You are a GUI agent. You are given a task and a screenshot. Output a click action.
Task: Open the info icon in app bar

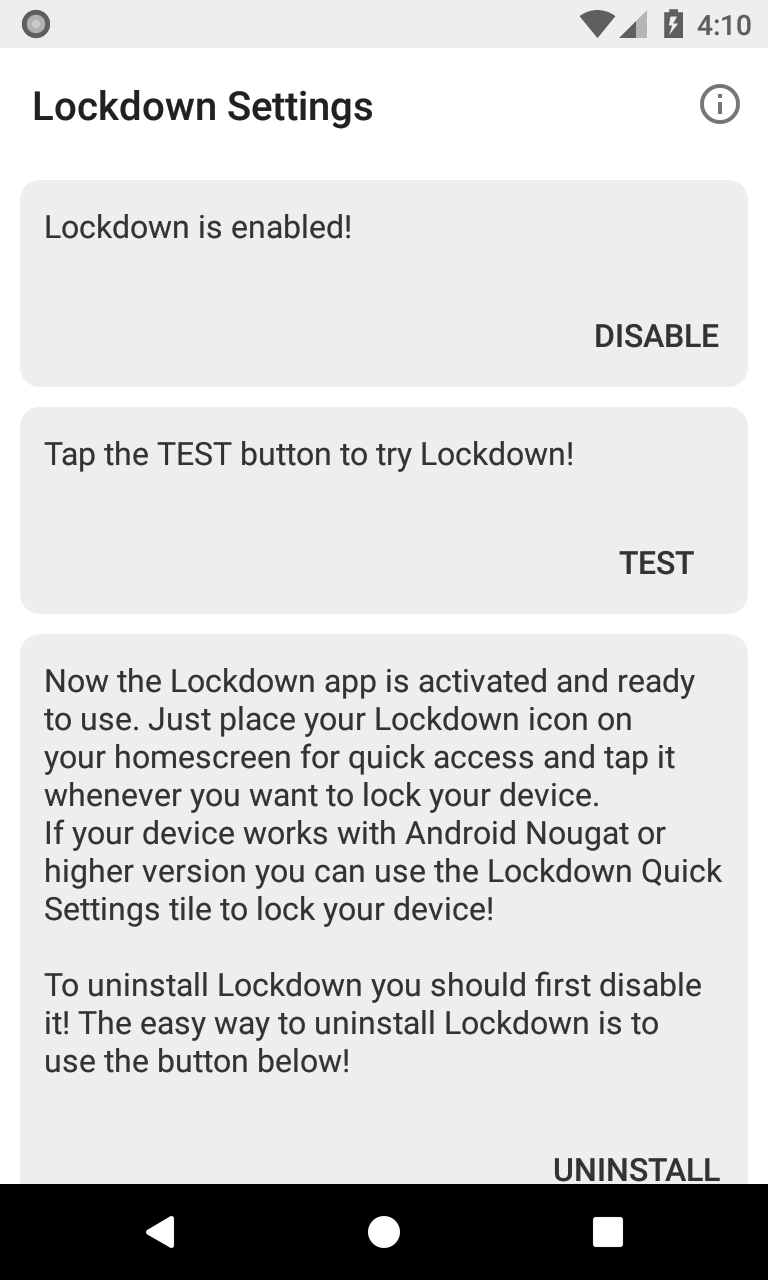pos(719,105)
